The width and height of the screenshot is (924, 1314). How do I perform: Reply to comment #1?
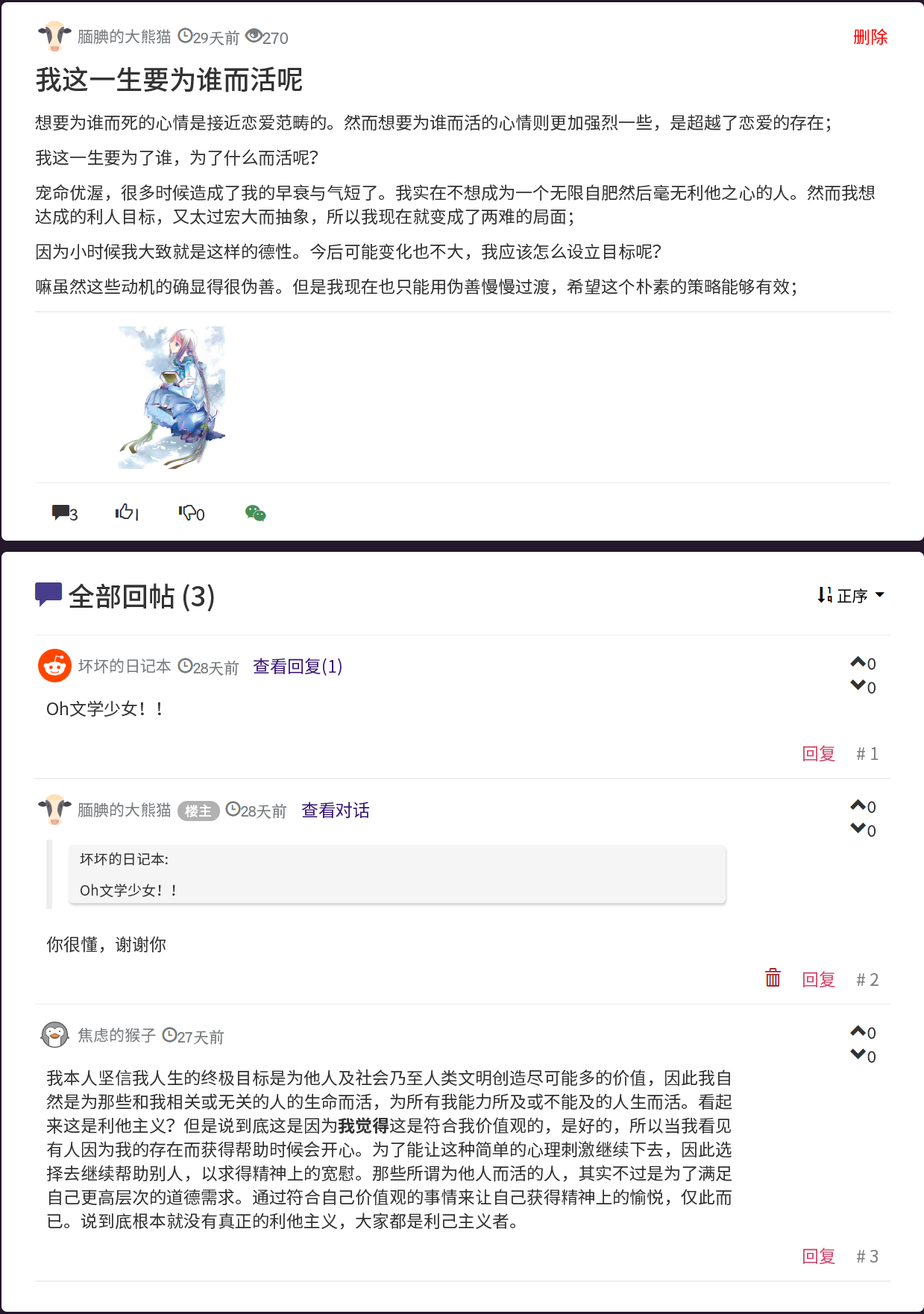818,754
